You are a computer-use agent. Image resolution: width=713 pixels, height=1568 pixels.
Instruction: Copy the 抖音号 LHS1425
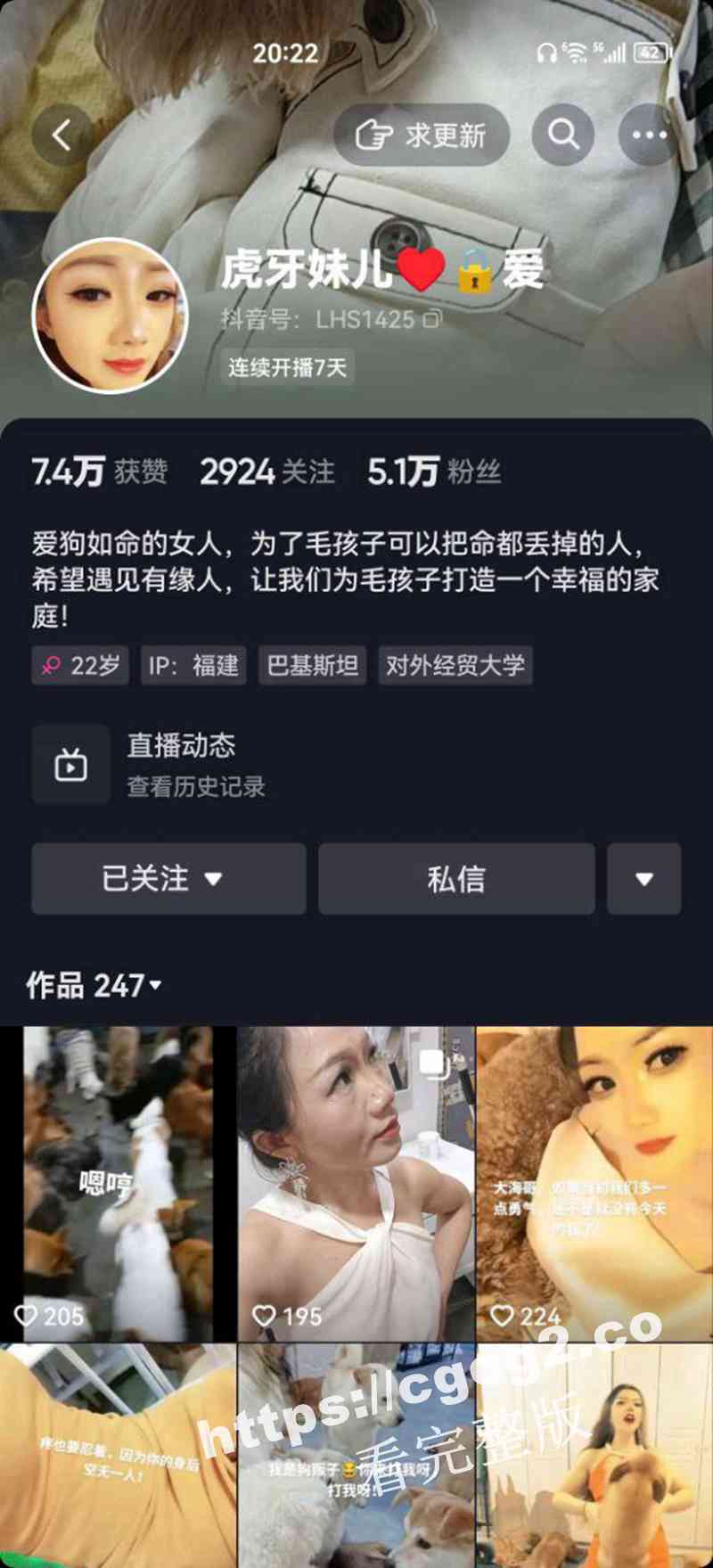(432, 319)
